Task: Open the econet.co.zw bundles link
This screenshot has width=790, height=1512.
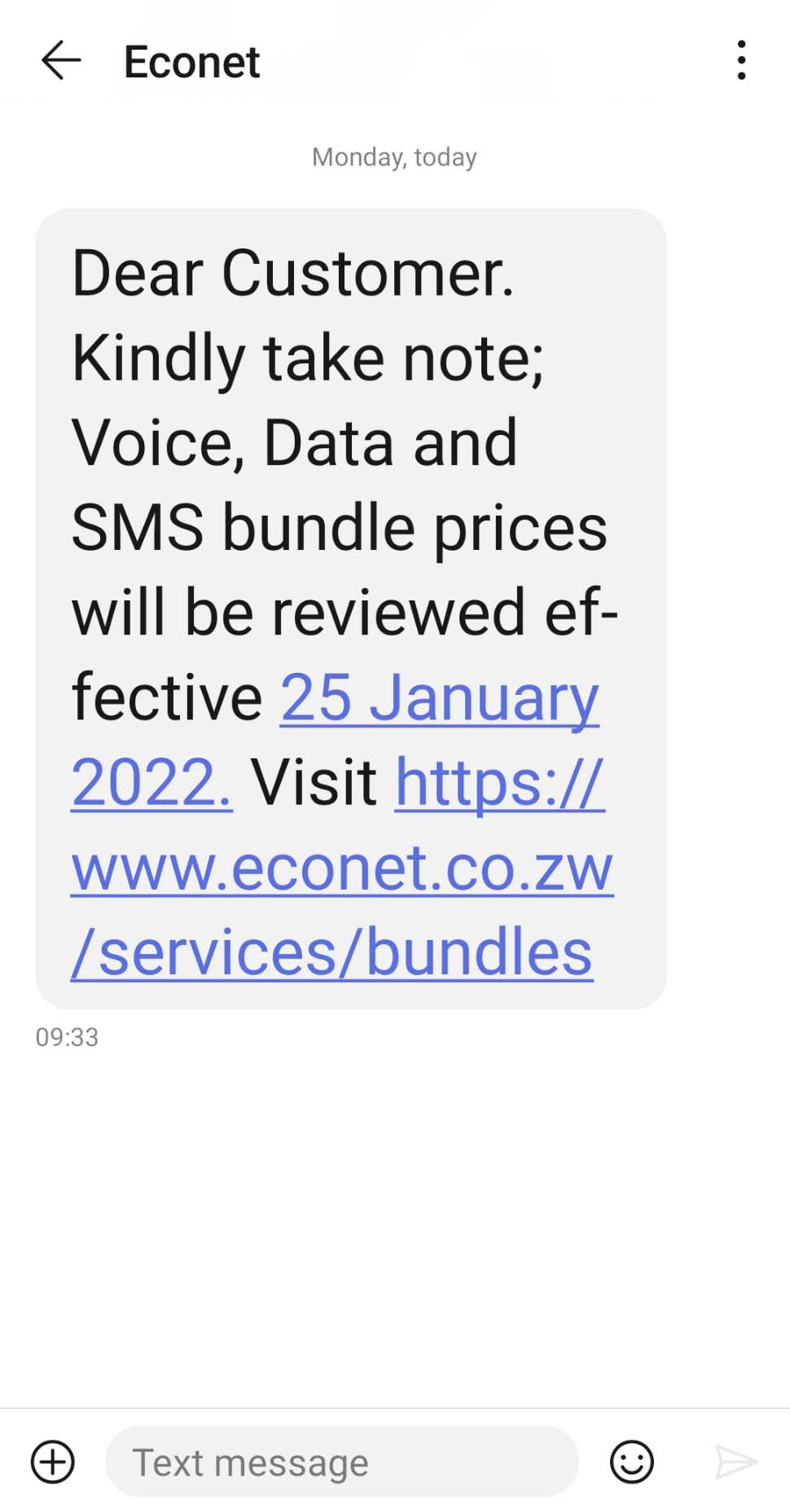Action: tap(342, 868)
